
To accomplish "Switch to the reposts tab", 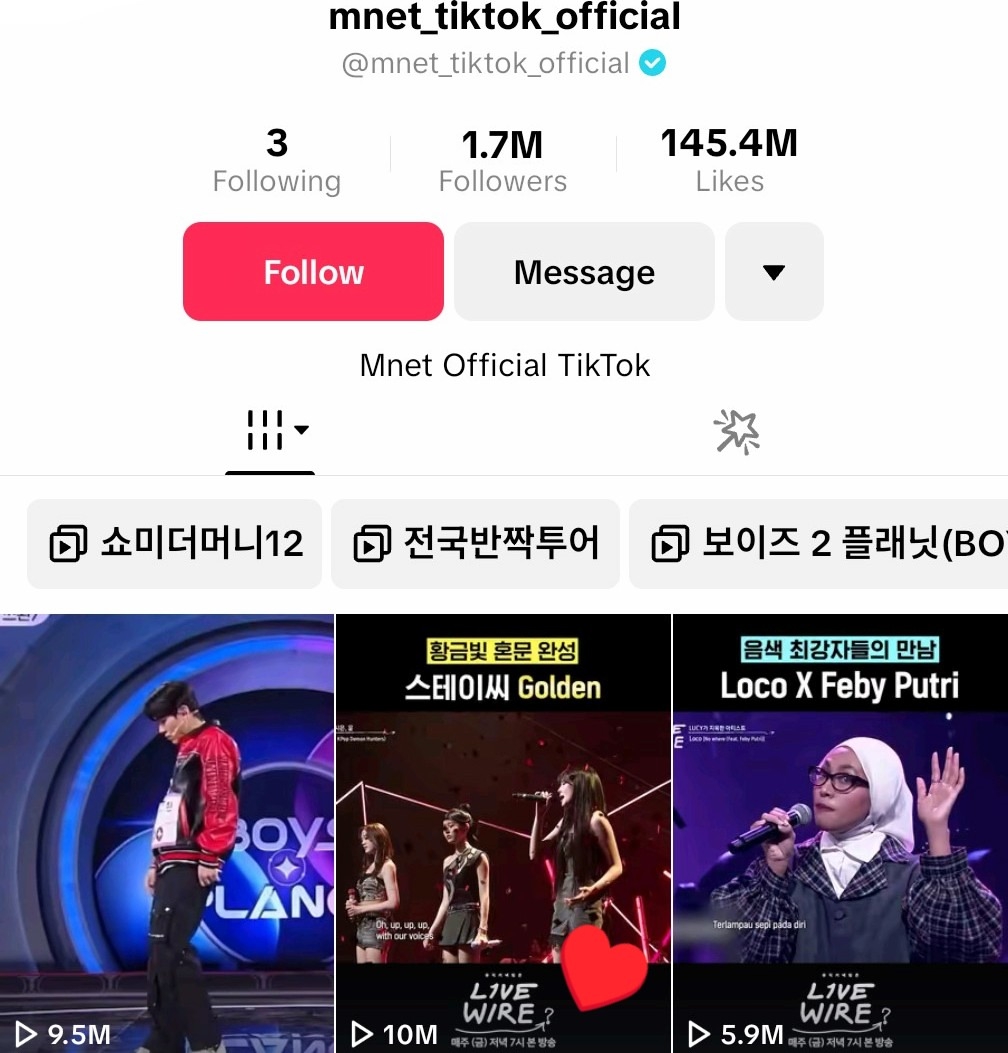I will pyautogui.click(x=737, y=431).
